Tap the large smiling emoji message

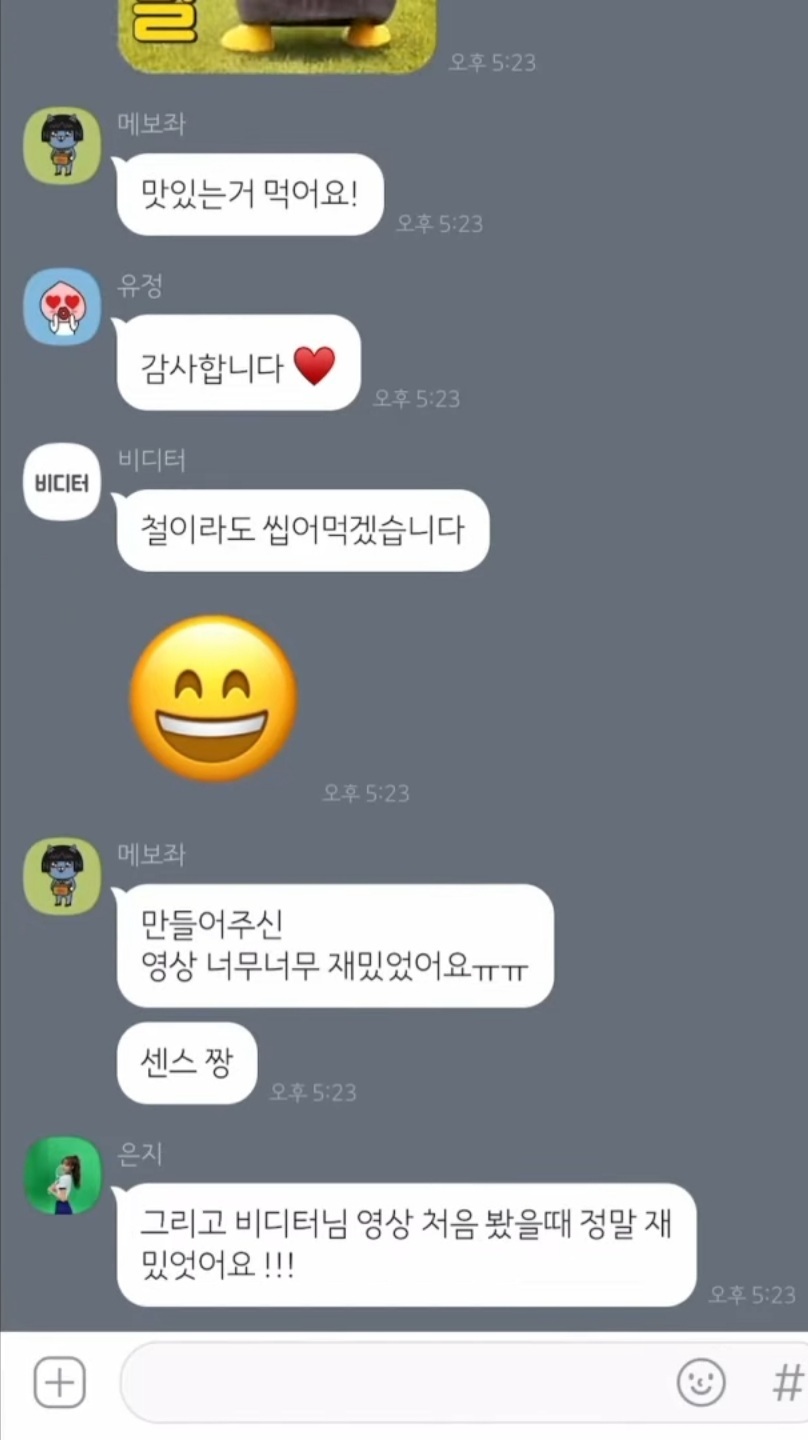pyautogui.click(x=213, y=696)
